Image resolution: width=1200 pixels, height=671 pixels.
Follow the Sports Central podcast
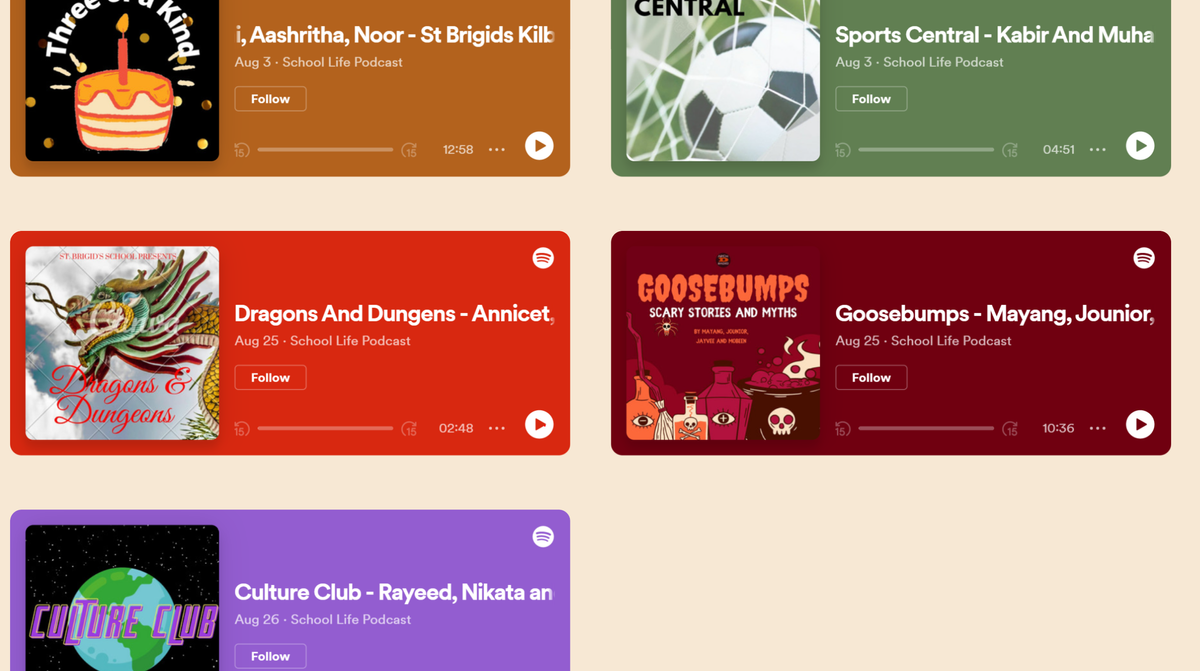(871, 99)
